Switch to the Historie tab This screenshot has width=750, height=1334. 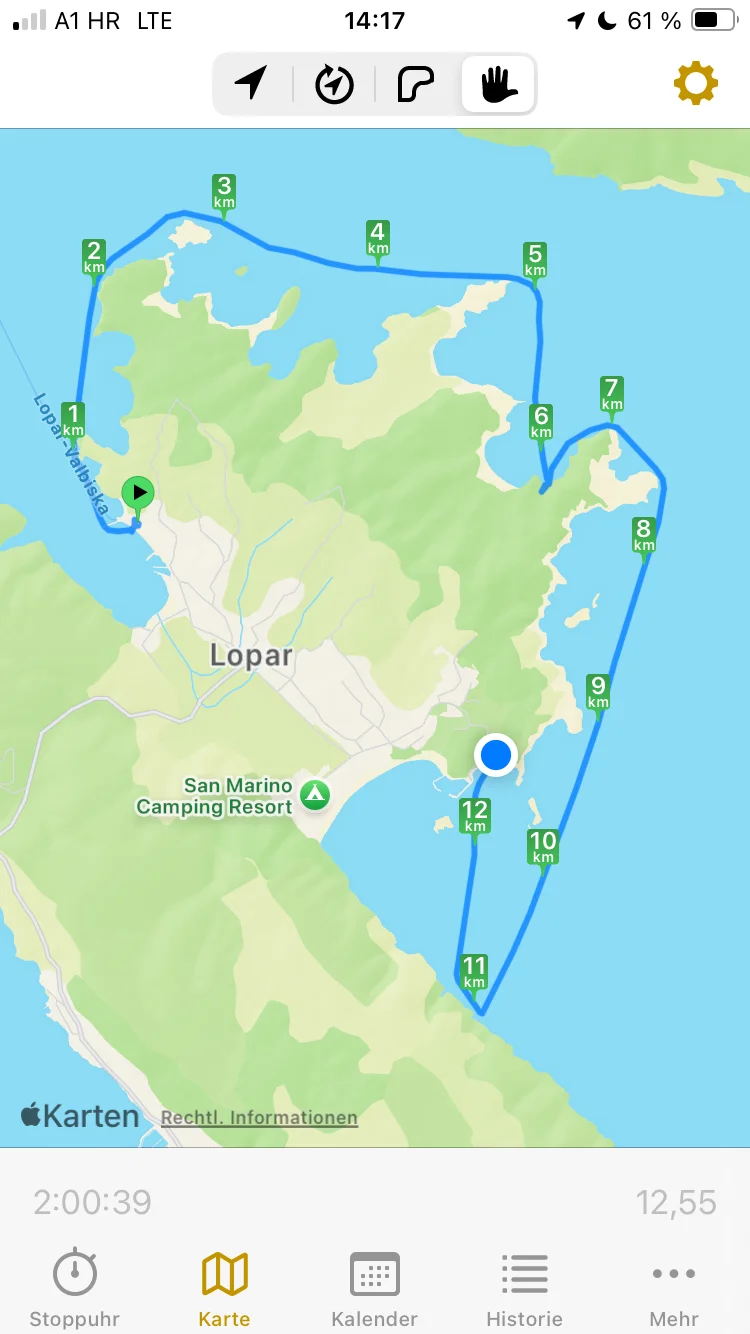[524, 1288]
